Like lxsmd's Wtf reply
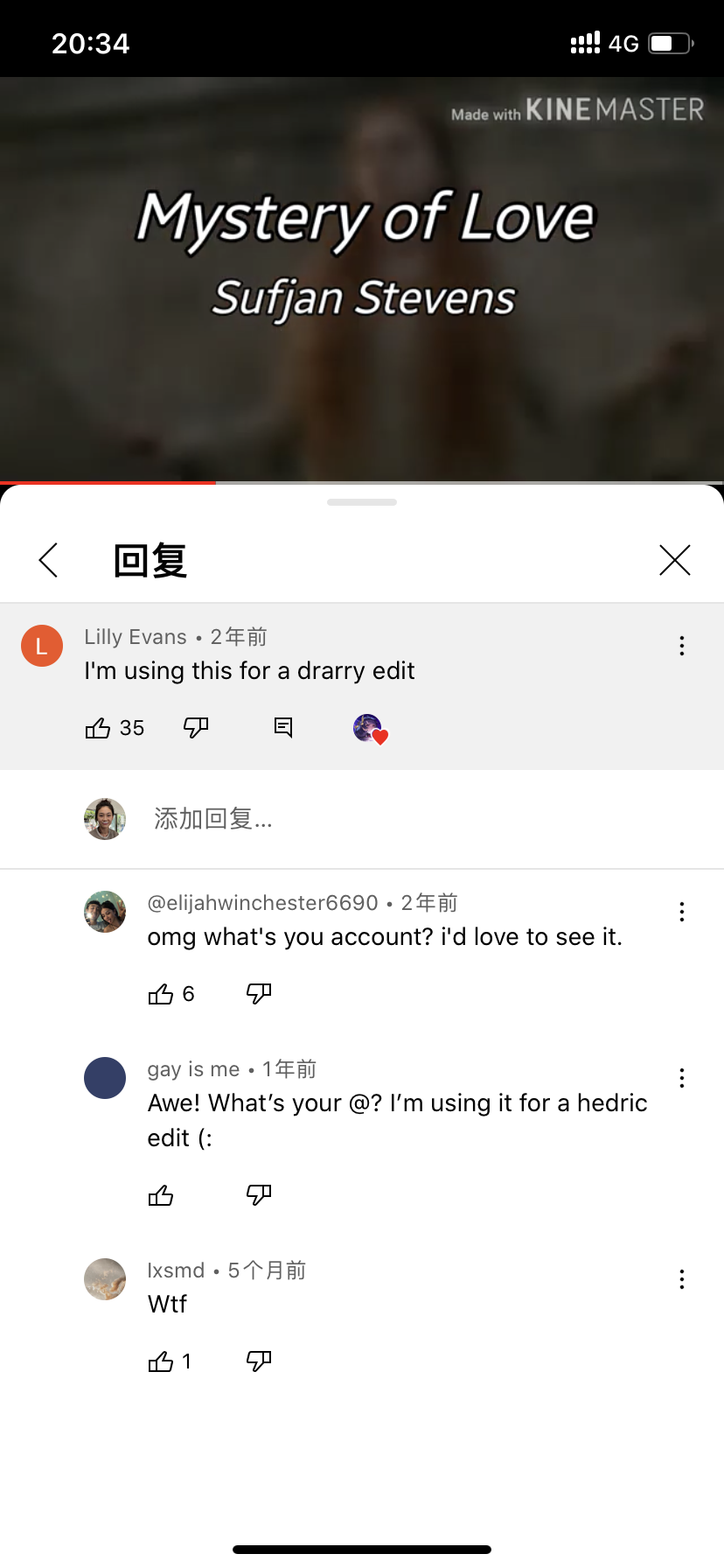 pyautogui.click(x=161, y=1361)
